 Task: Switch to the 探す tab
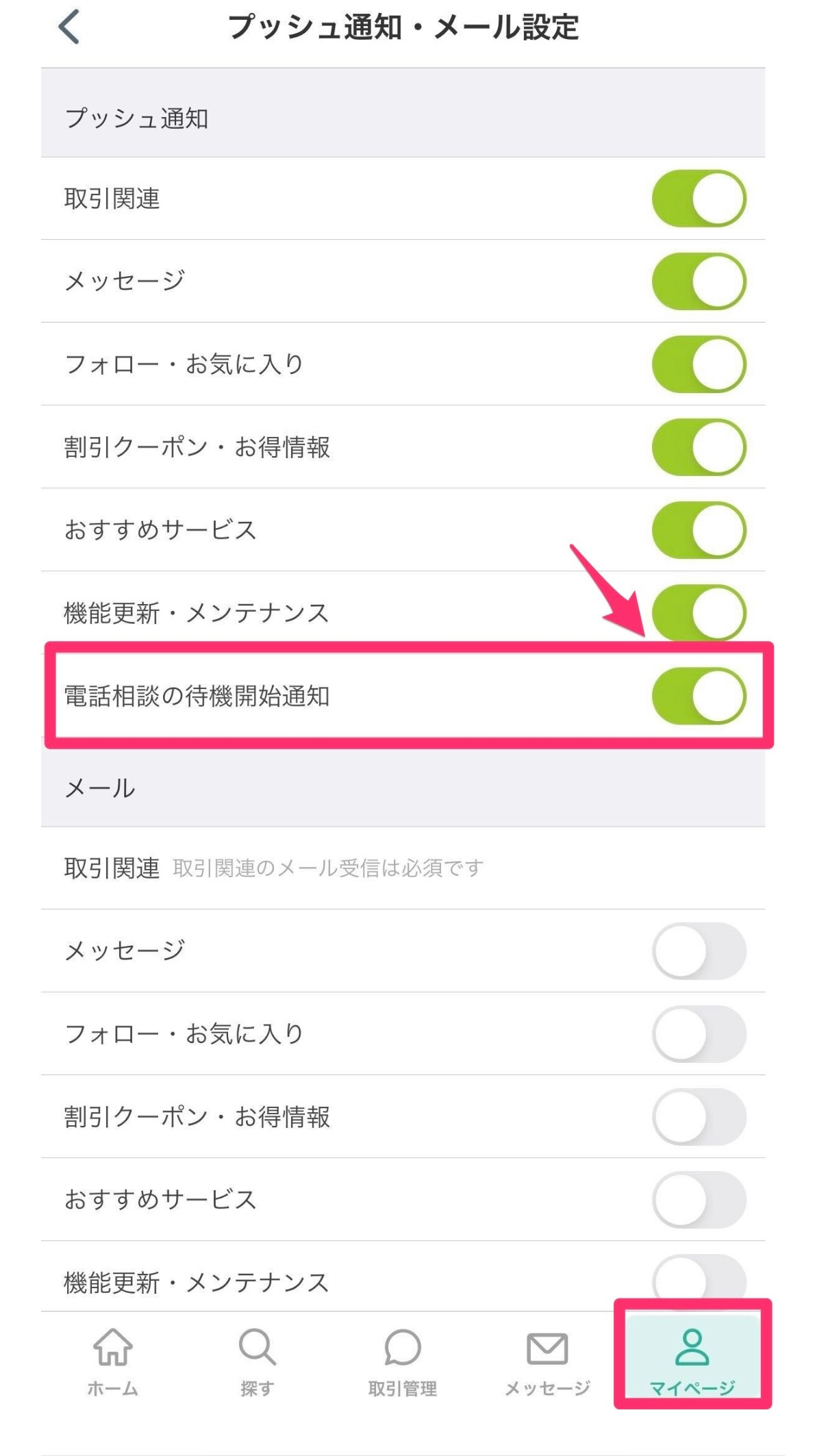(x=258, y=1362)
